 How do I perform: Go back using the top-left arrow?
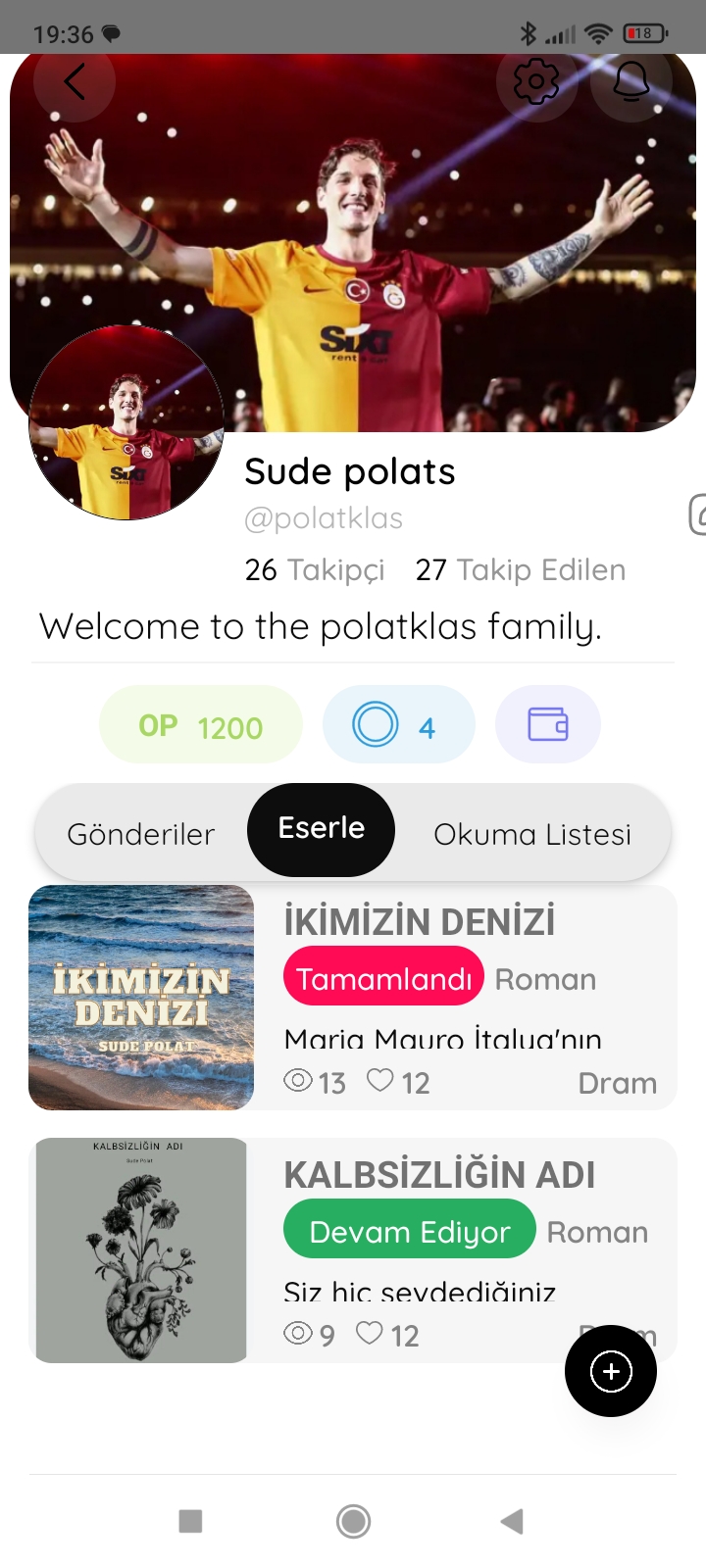[75, 81]
